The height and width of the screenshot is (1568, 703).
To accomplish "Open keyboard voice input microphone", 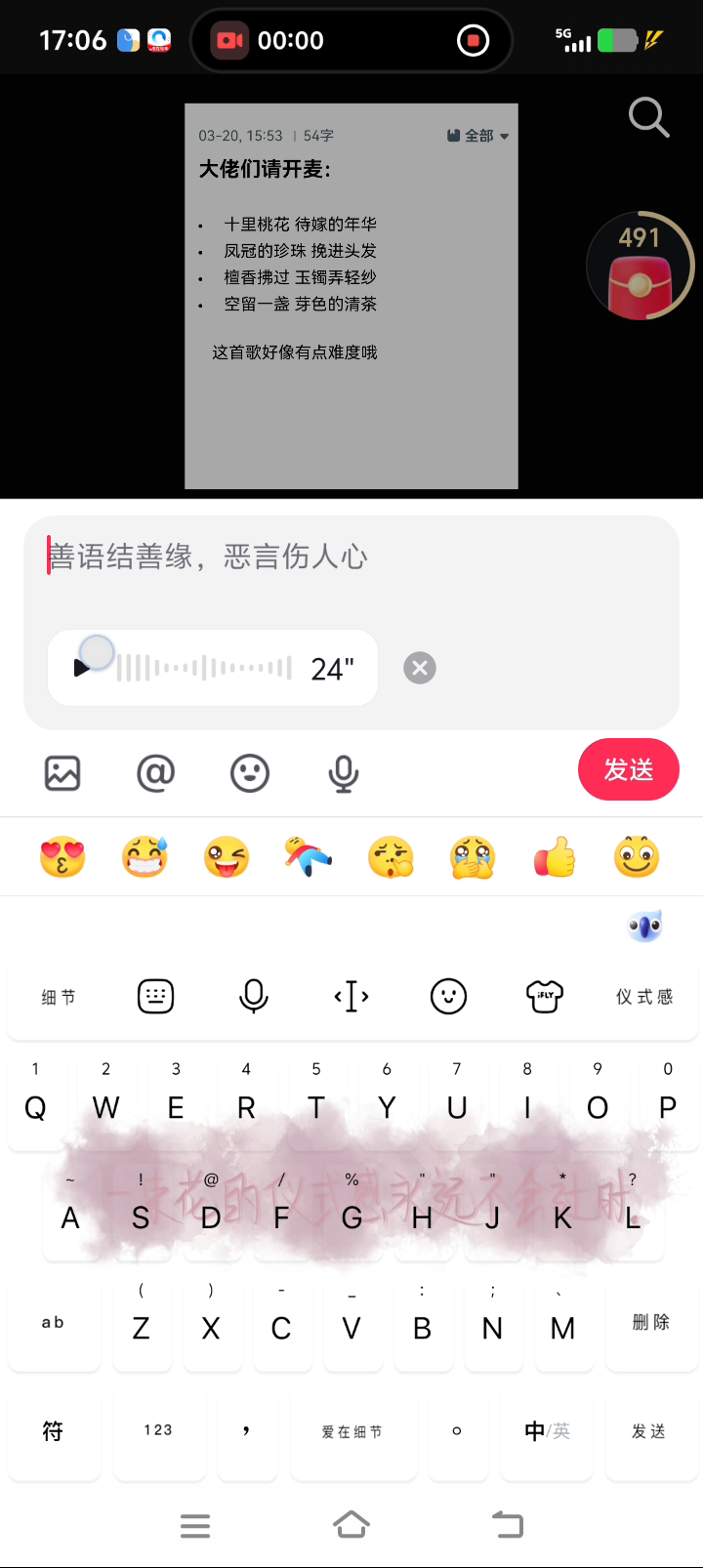I will pyautogui.click(x=254, y=997).
